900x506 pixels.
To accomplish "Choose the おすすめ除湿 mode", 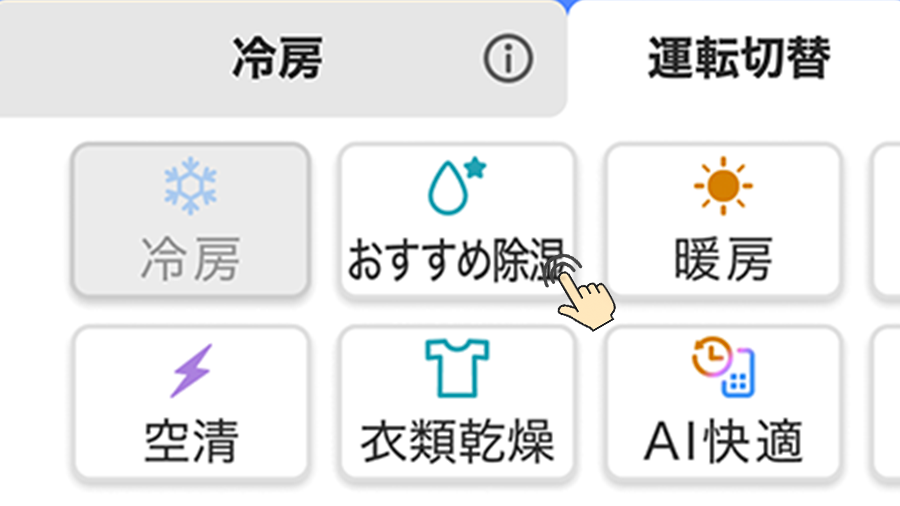I will point(457,221).
